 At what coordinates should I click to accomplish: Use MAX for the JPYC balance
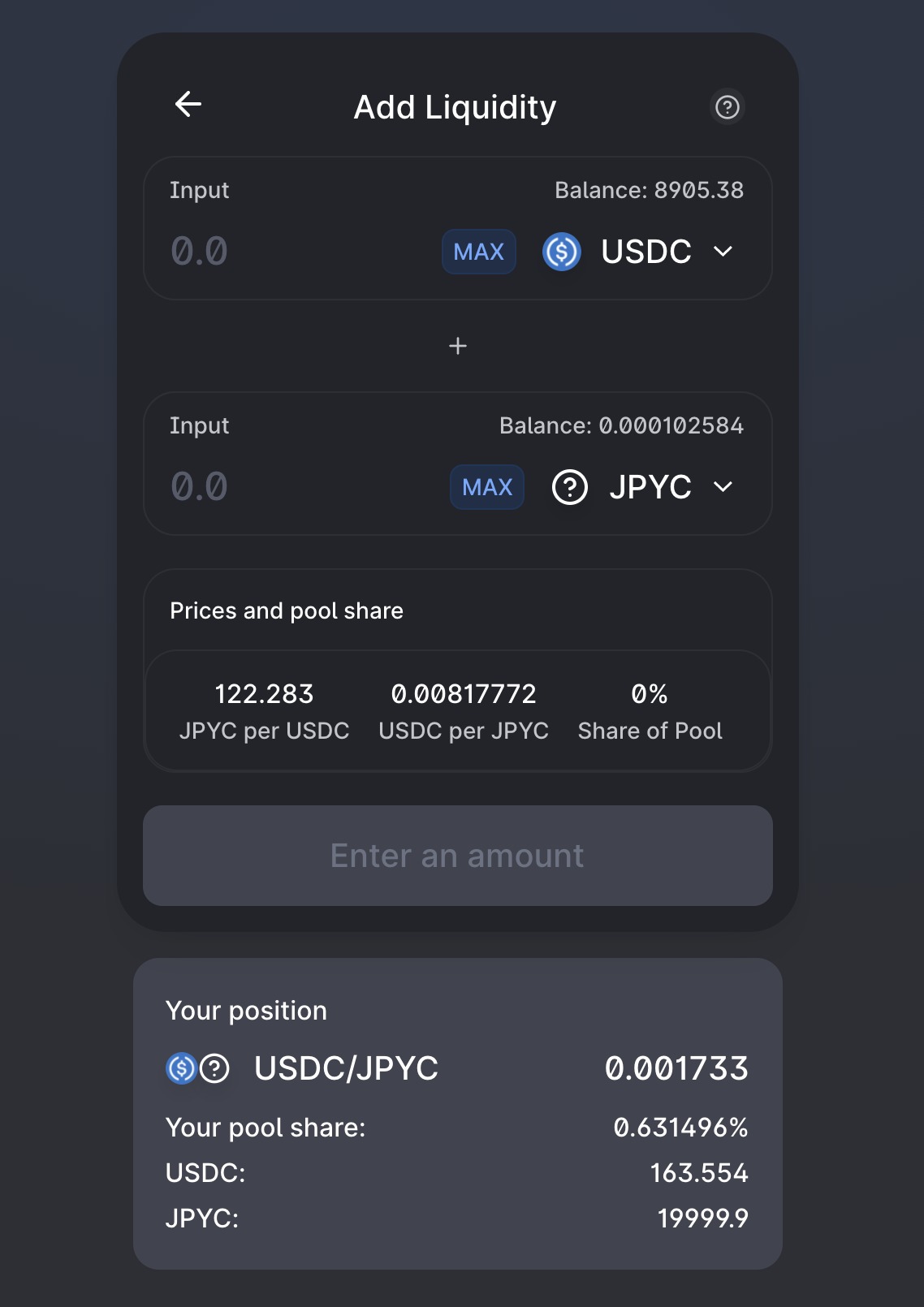(487, 487)
